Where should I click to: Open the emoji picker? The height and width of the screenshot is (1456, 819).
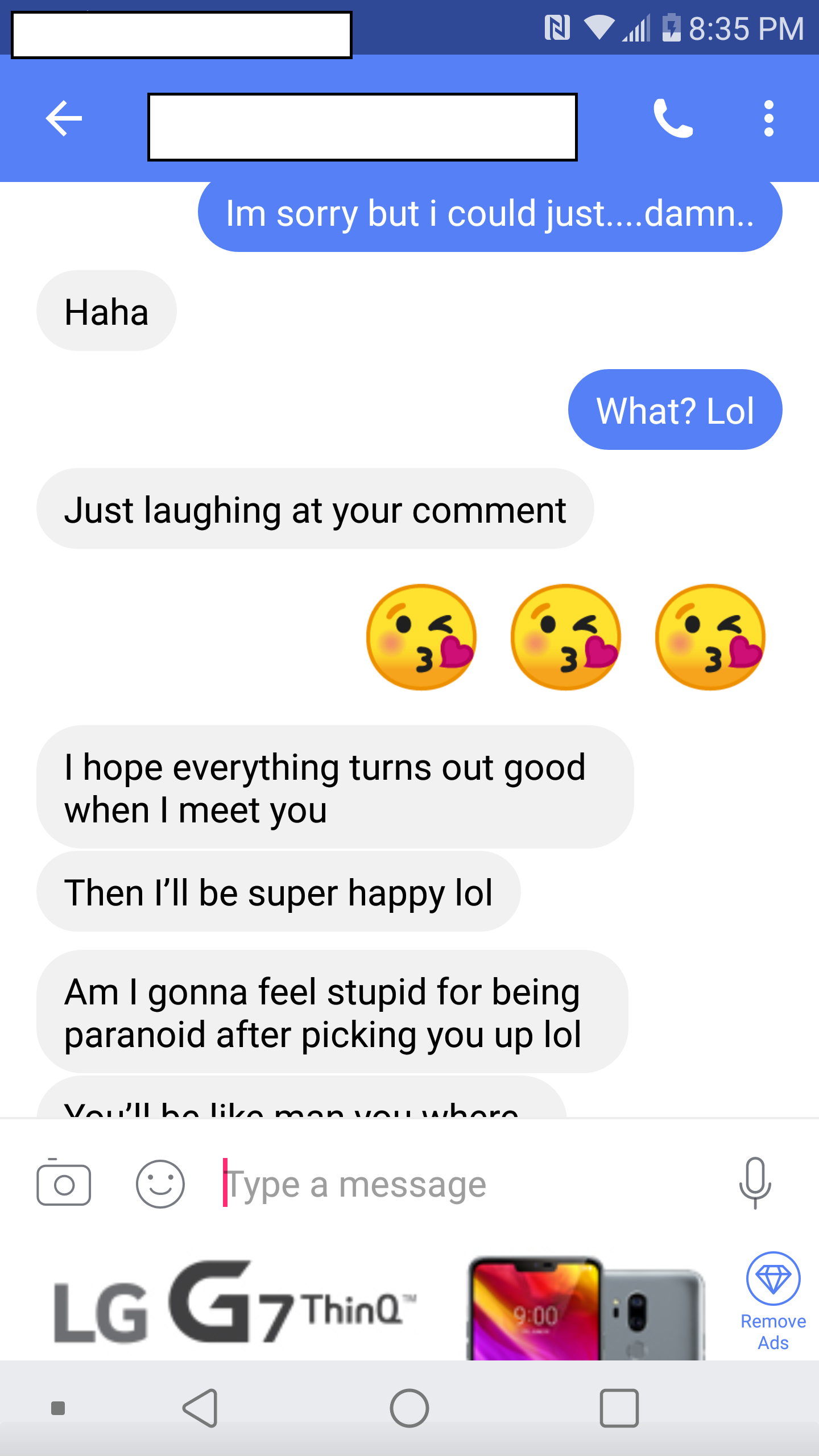[160, 1185]
